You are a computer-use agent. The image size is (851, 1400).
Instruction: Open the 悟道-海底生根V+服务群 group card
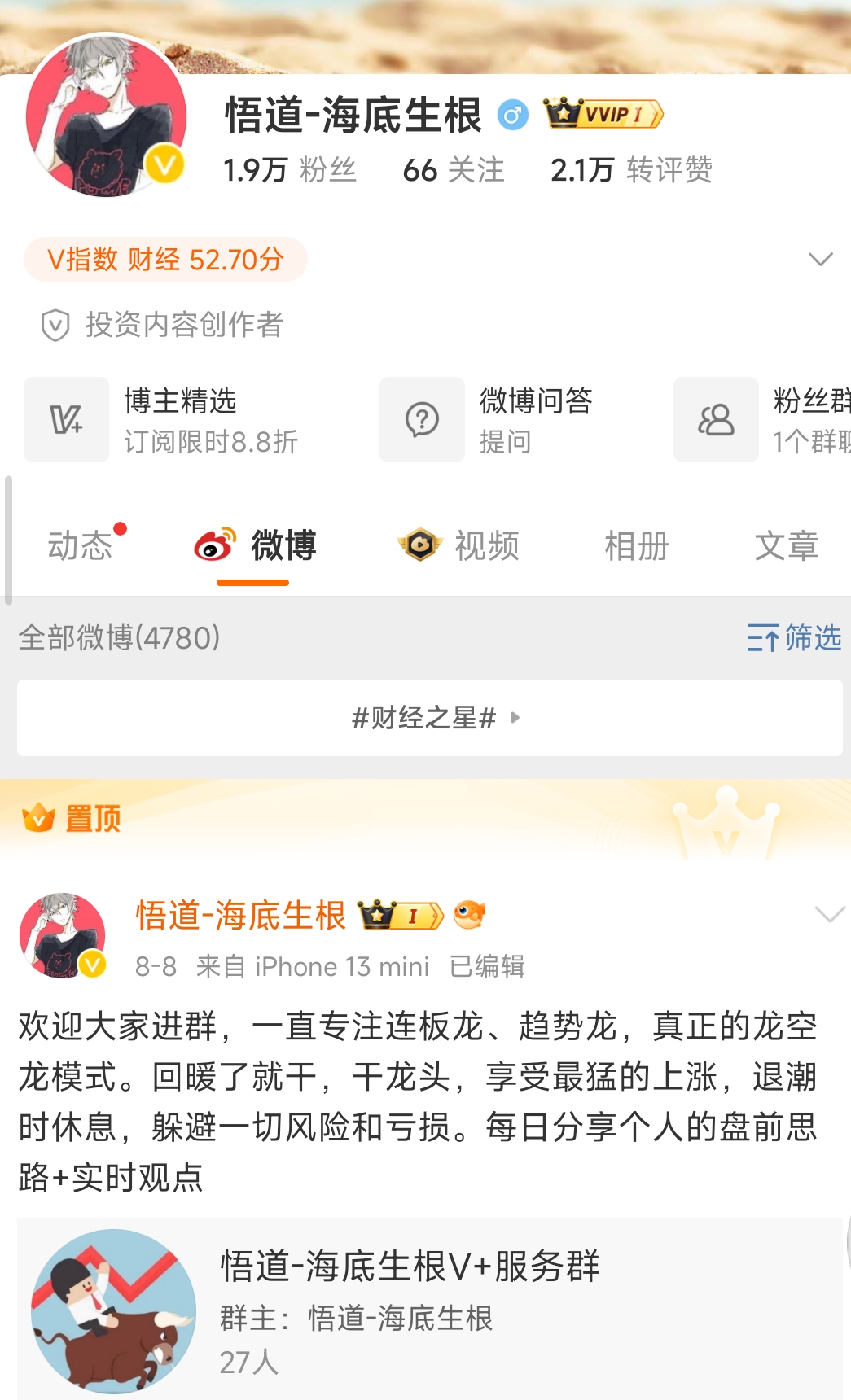pyautogui.click(x=430, y=1309)
